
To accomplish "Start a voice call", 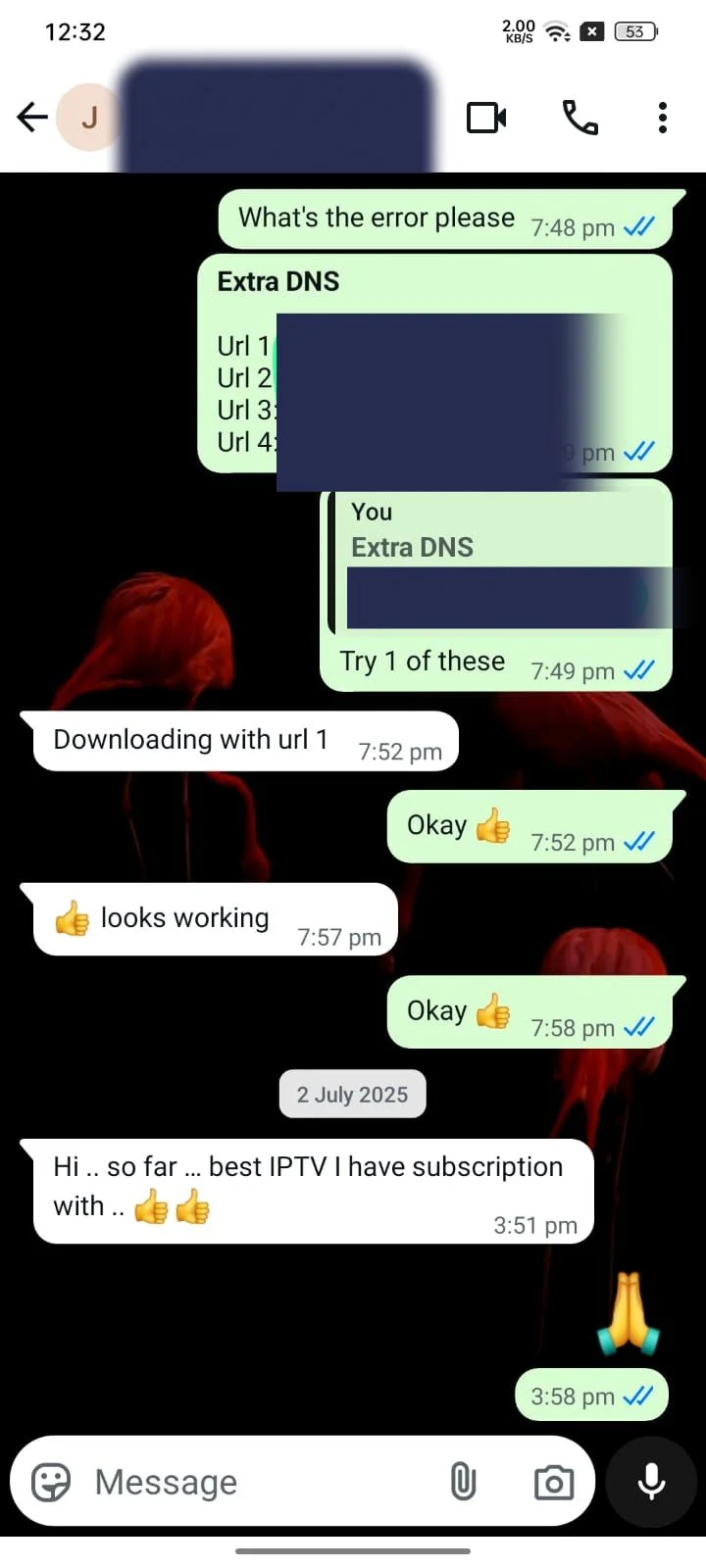I will [580, 118].
